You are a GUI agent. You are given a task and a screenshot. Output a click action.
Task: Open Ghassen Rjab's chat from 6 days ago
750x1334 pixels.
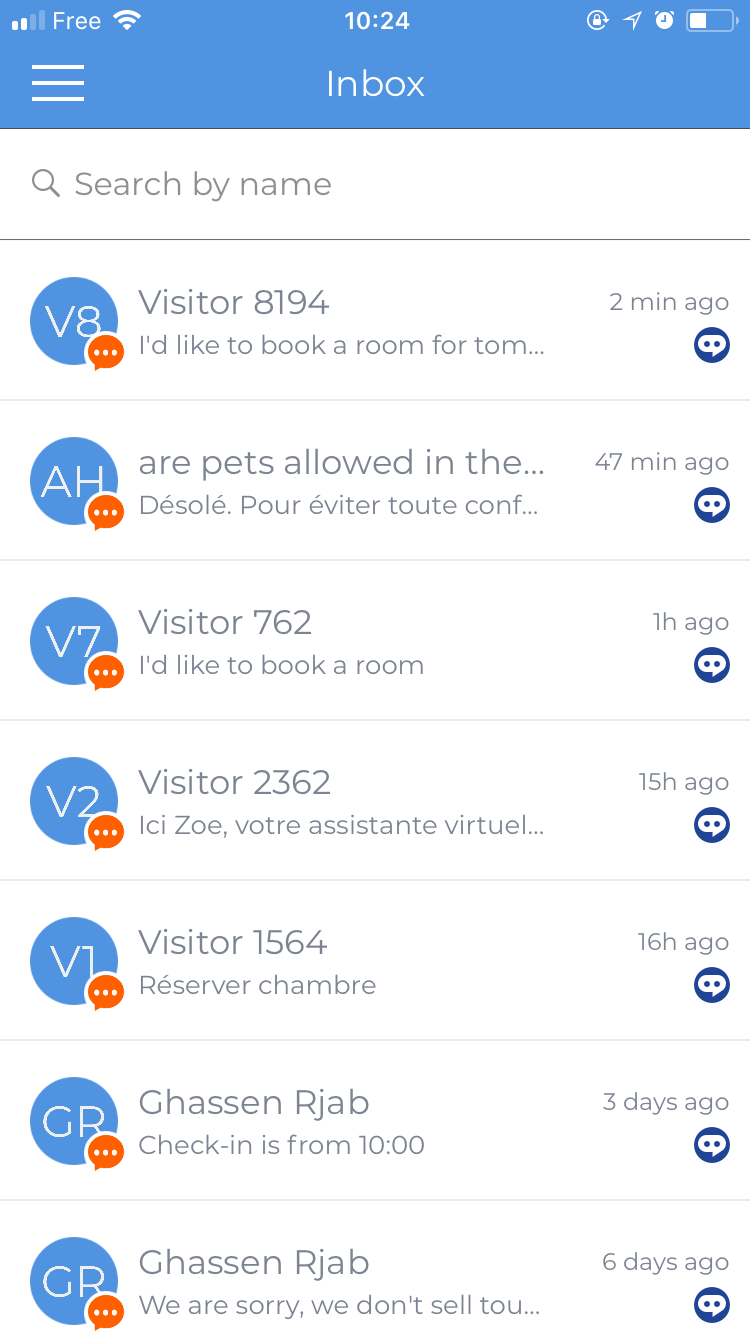pos(375,1268)
